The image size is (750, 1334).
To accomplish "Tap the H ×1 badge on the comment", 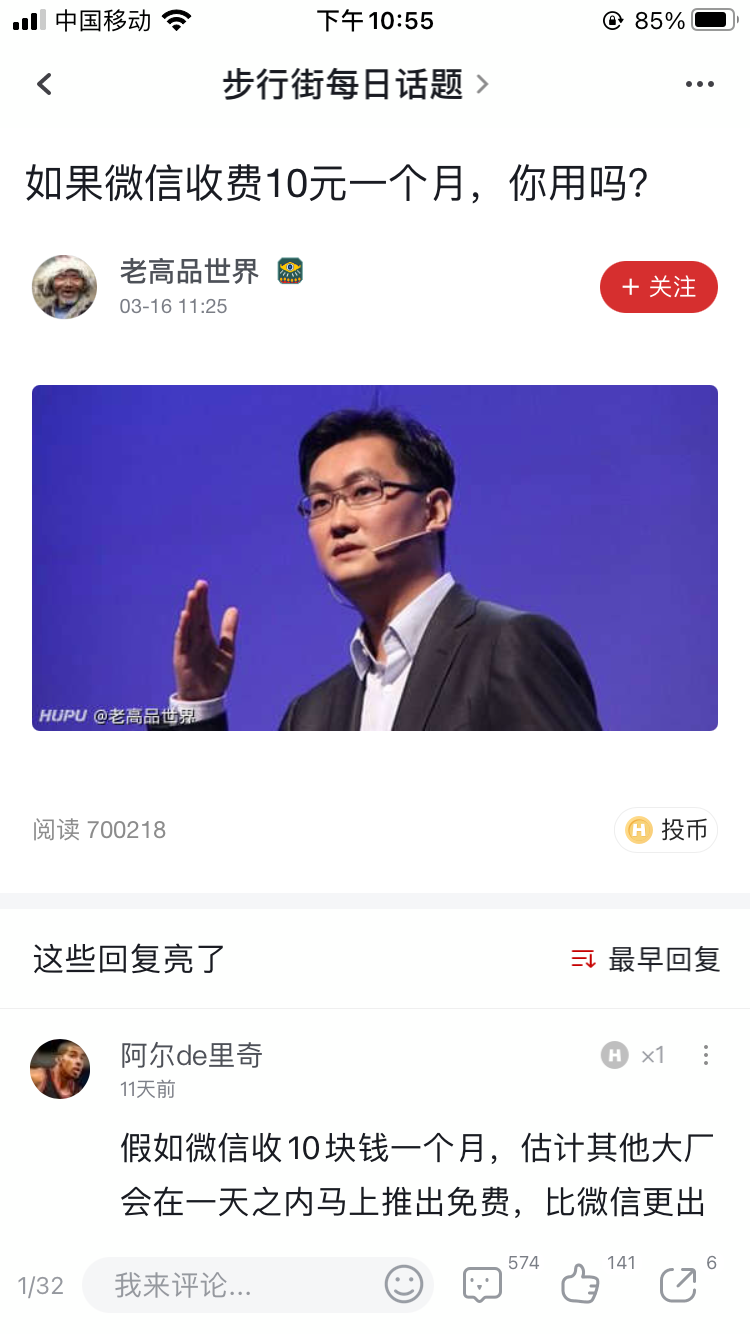I will (627, 1055).
